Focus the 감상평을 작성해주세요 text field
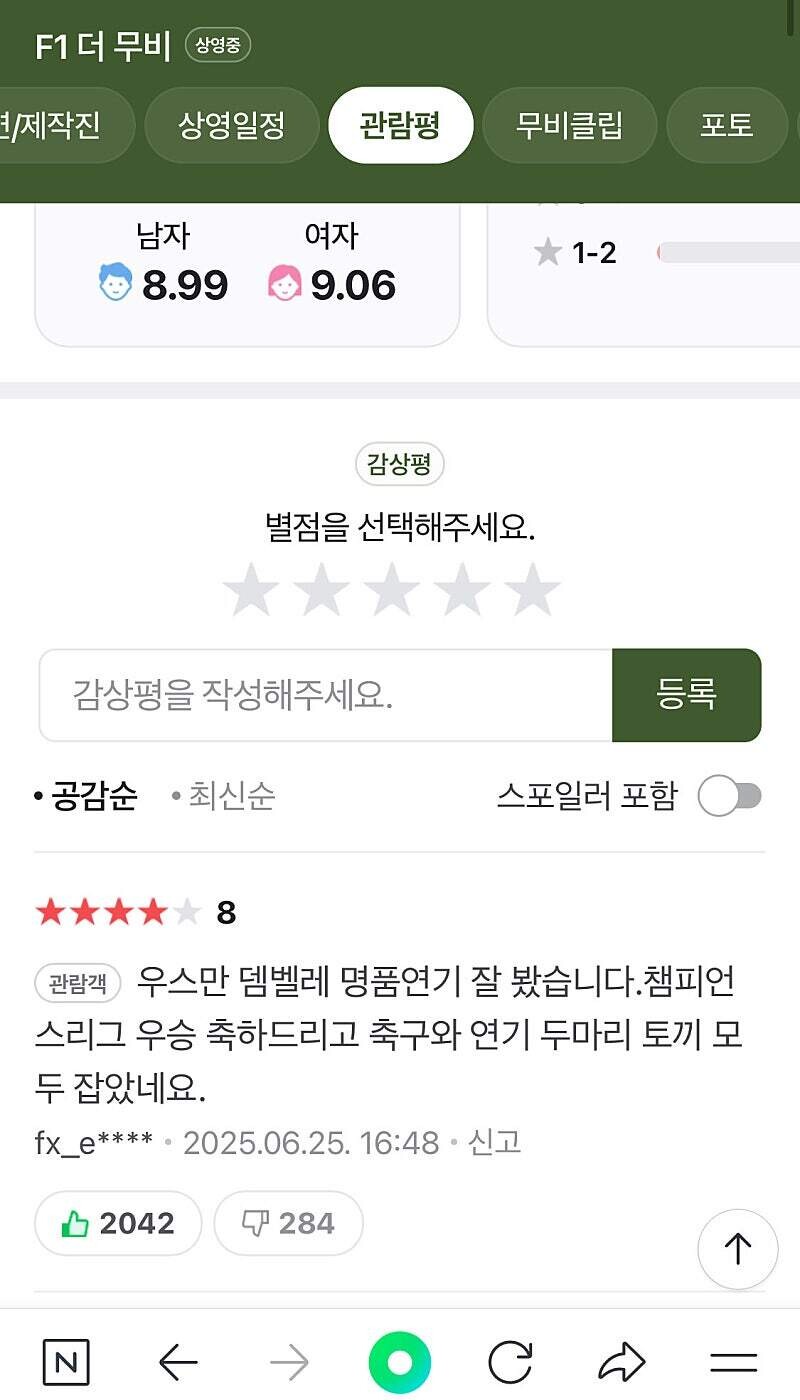800x1400 pixels. tap(326, 695)
